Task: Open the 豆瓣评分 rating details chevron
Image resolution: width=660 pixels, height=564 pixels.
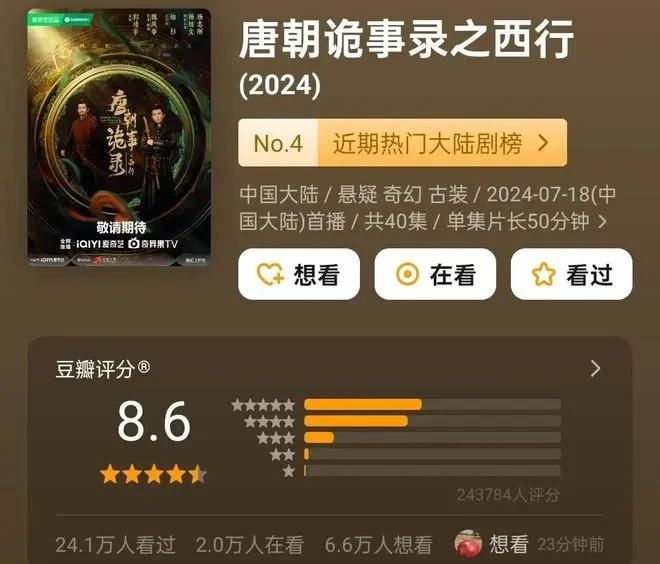Action: click(596, 368)
